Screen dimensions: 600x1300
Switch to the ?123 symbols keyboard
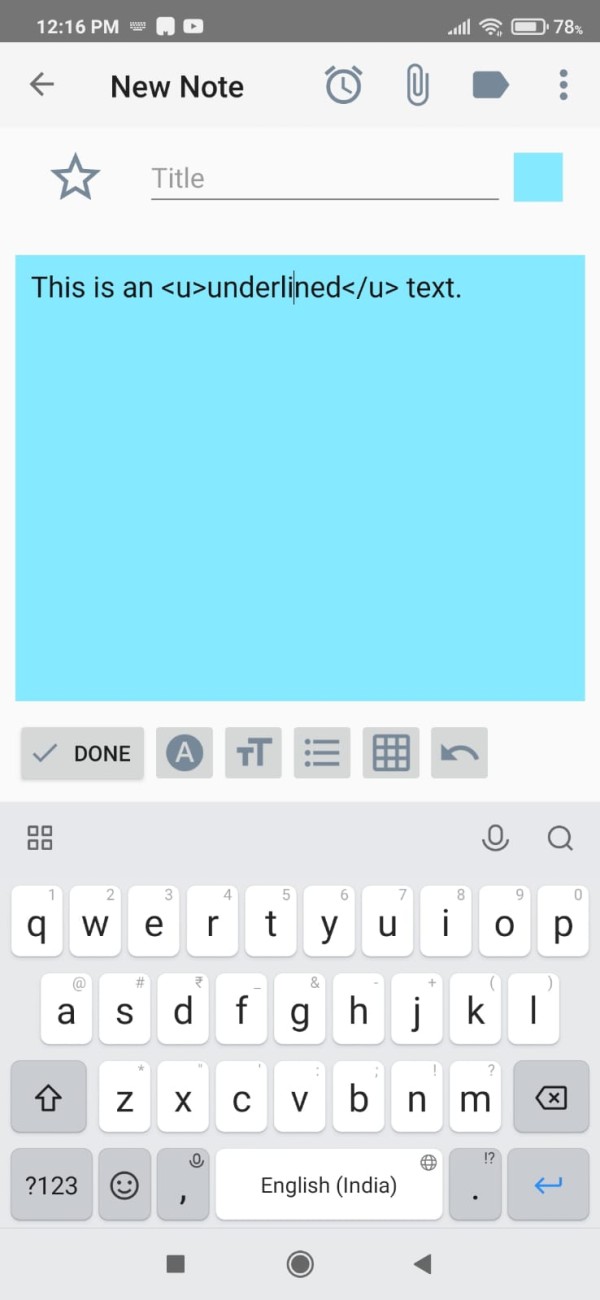(x=51, y=1185)
